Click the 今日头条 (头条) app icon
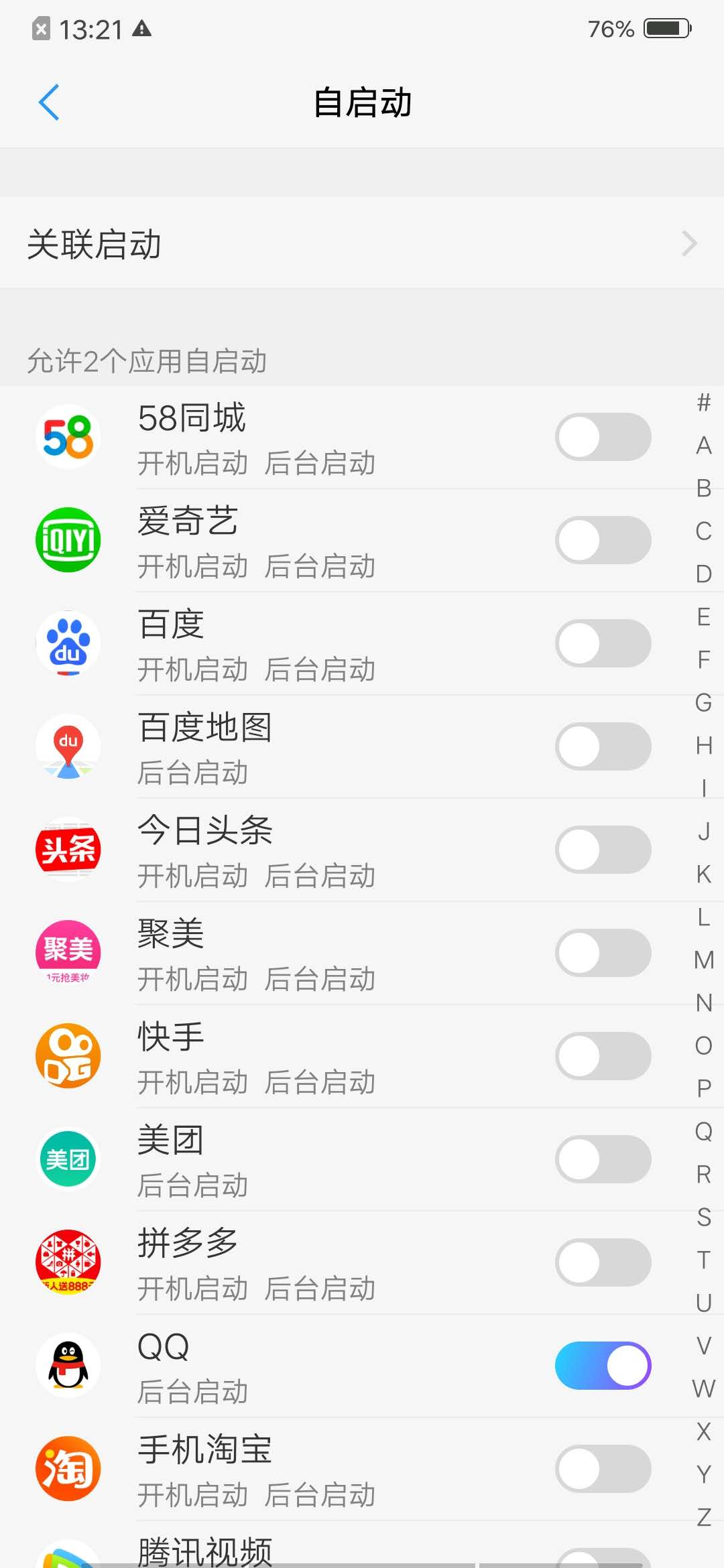This screenshot has width=724, height=1568. (x=67, y=849)
